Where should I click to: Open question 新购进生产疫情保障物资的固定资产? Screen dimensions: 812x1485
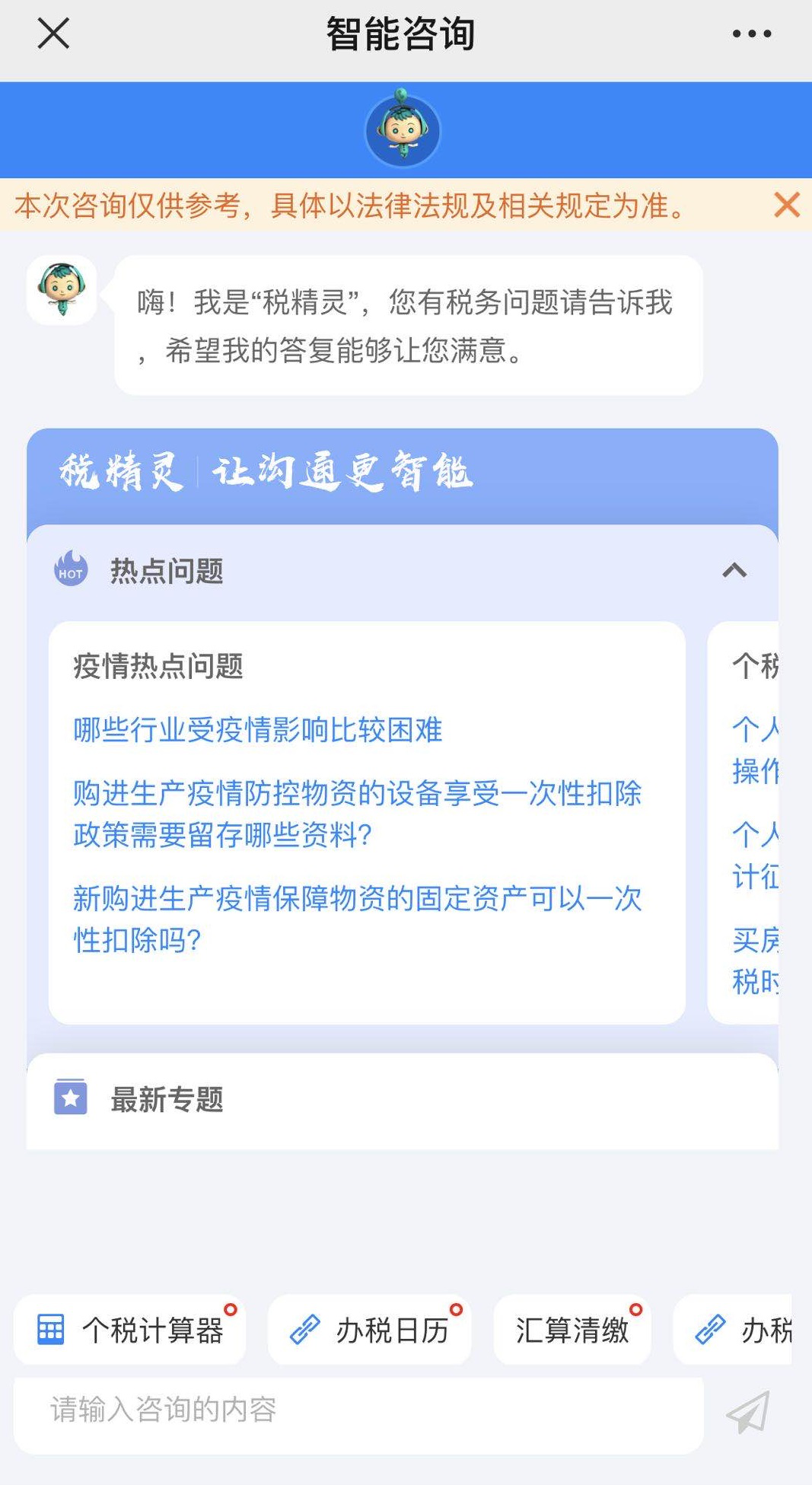[x=356, y=919]
